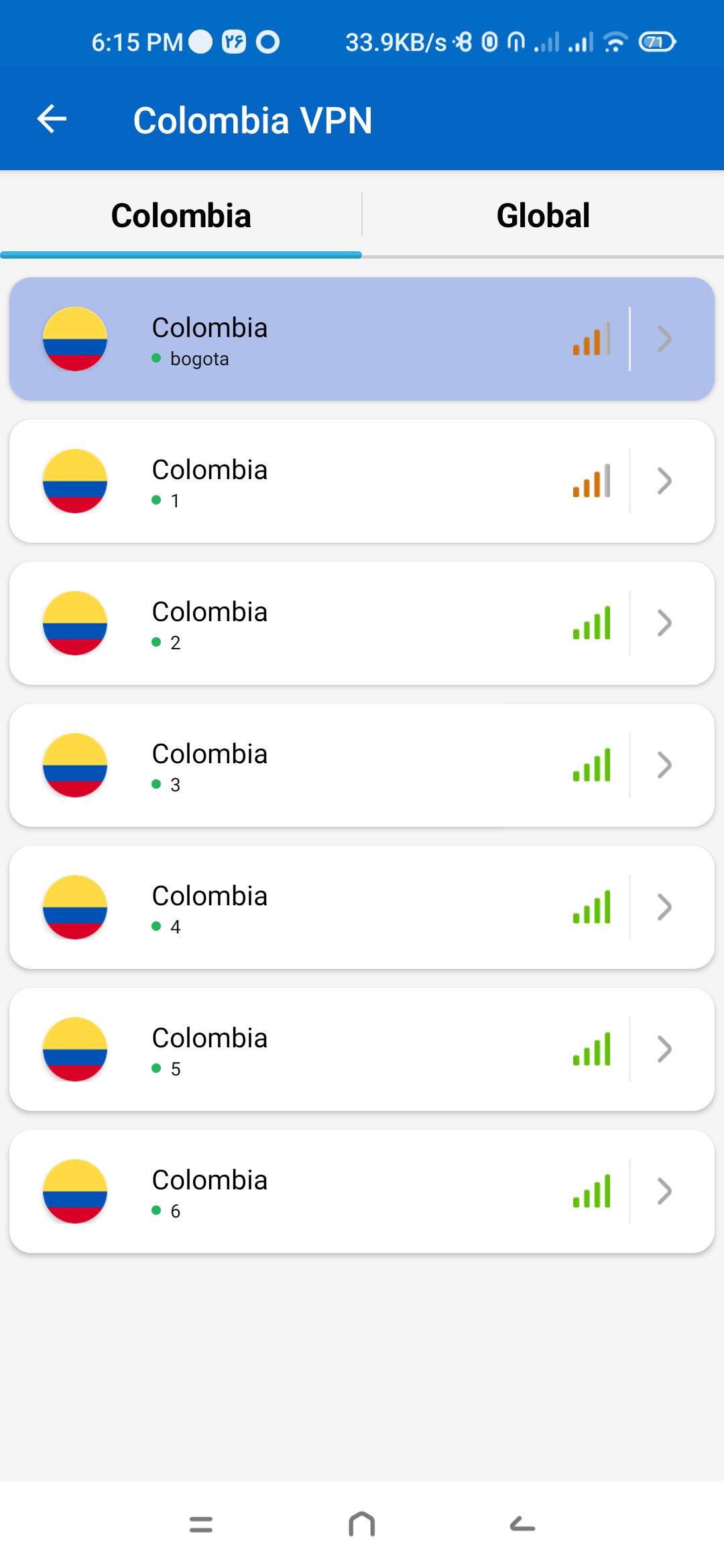Tap the system home button
This screenshot has height=1568, width=724.
[362, 1524]
